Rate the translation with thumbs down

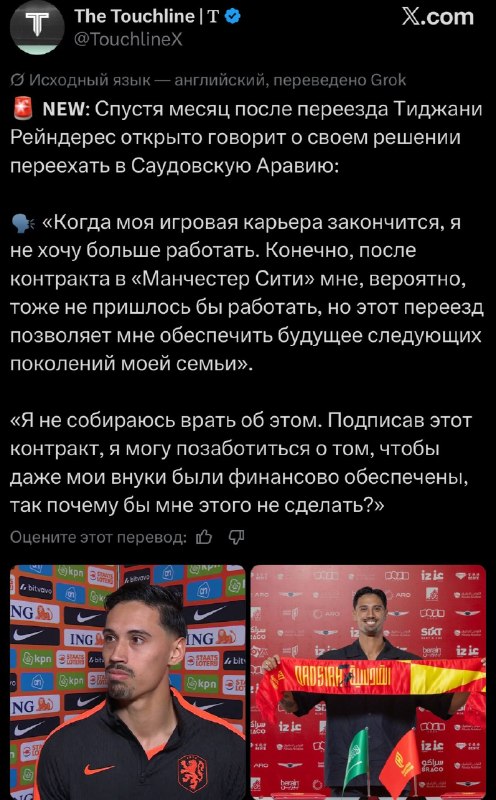[x=236, y=537]
